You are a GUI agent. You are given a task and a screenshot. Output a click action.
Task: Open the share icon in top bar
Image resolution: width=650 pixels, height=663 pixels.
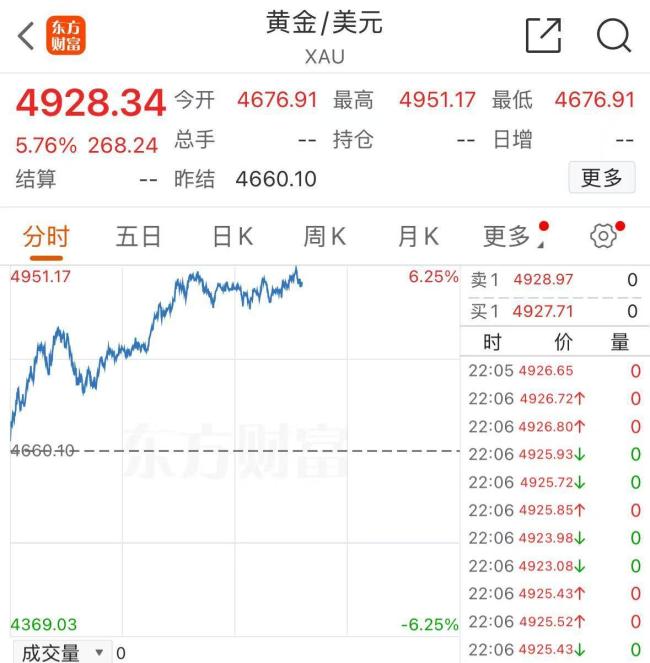click(543, 36)
